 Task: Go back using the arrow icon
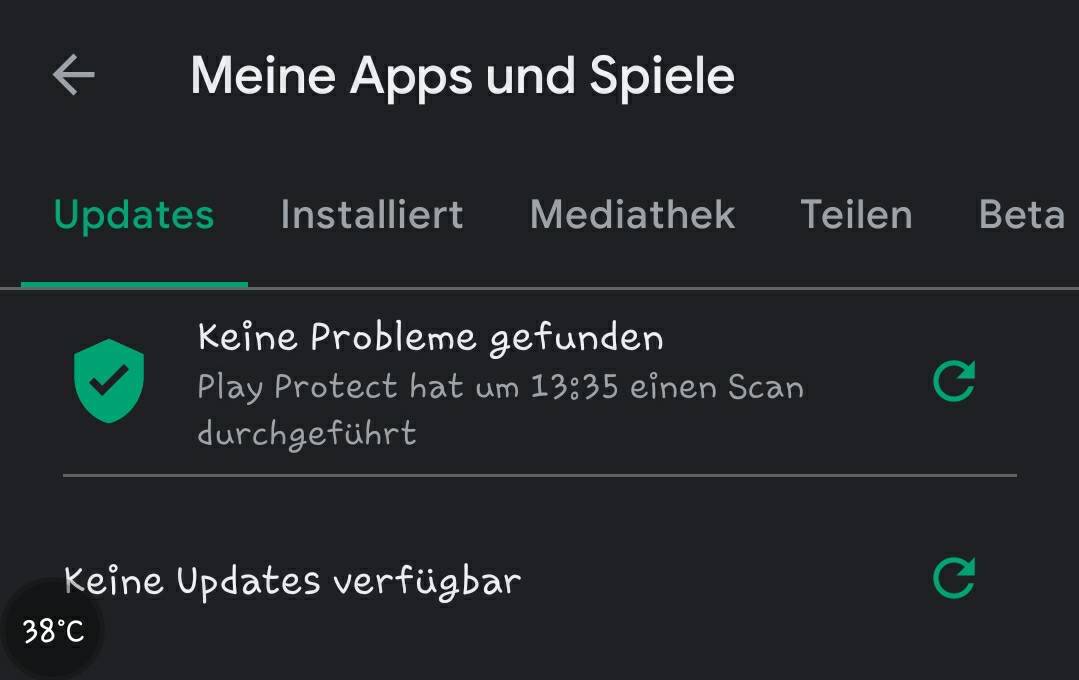coord(73,75)
